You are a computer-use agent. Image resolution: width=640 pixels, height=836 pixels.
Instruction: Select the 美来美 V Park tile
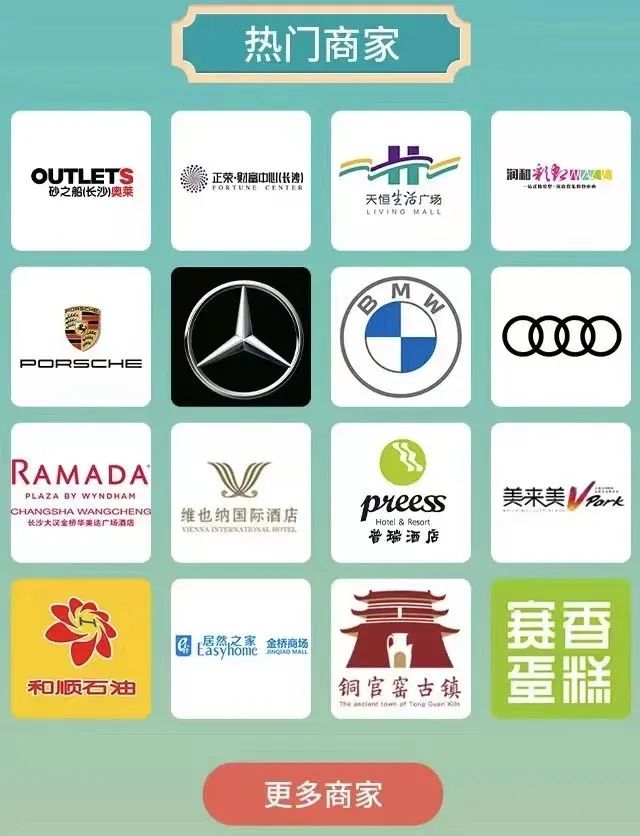pos(561,492)
